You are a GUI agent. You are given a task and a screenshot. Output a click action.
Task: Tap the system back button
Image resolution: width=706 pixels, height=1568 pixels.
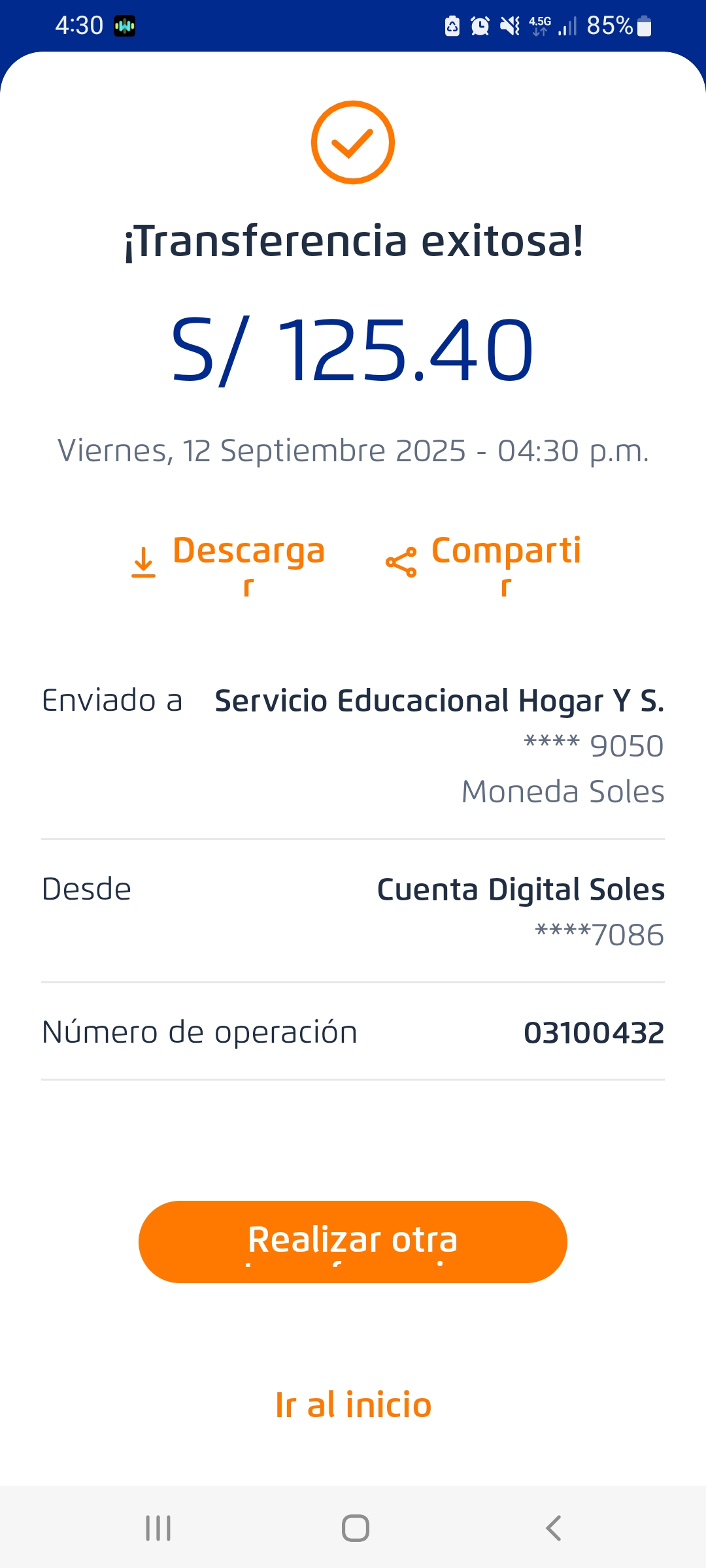click(x=553, y=1528)
